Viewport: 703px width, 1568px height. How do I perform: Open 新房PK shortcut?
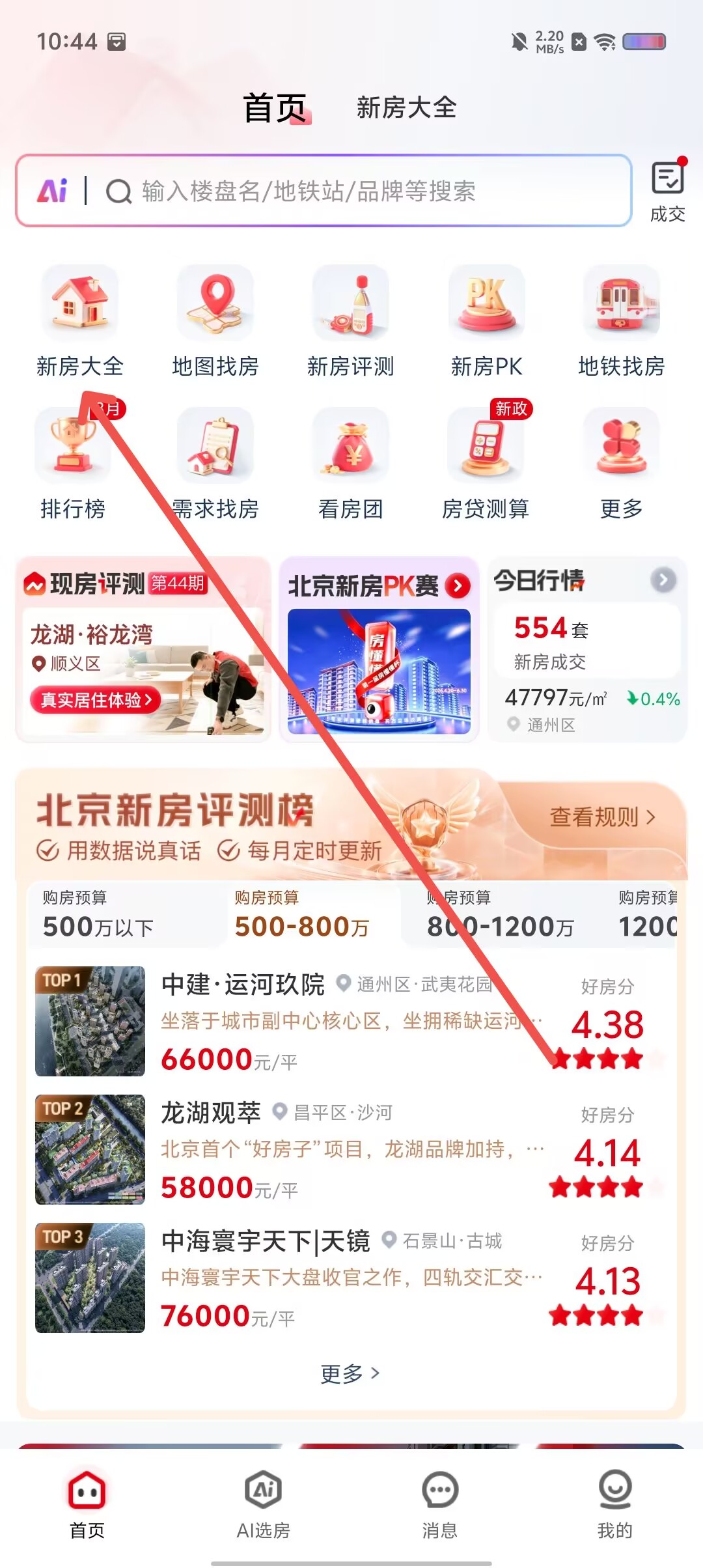point(486,322)
